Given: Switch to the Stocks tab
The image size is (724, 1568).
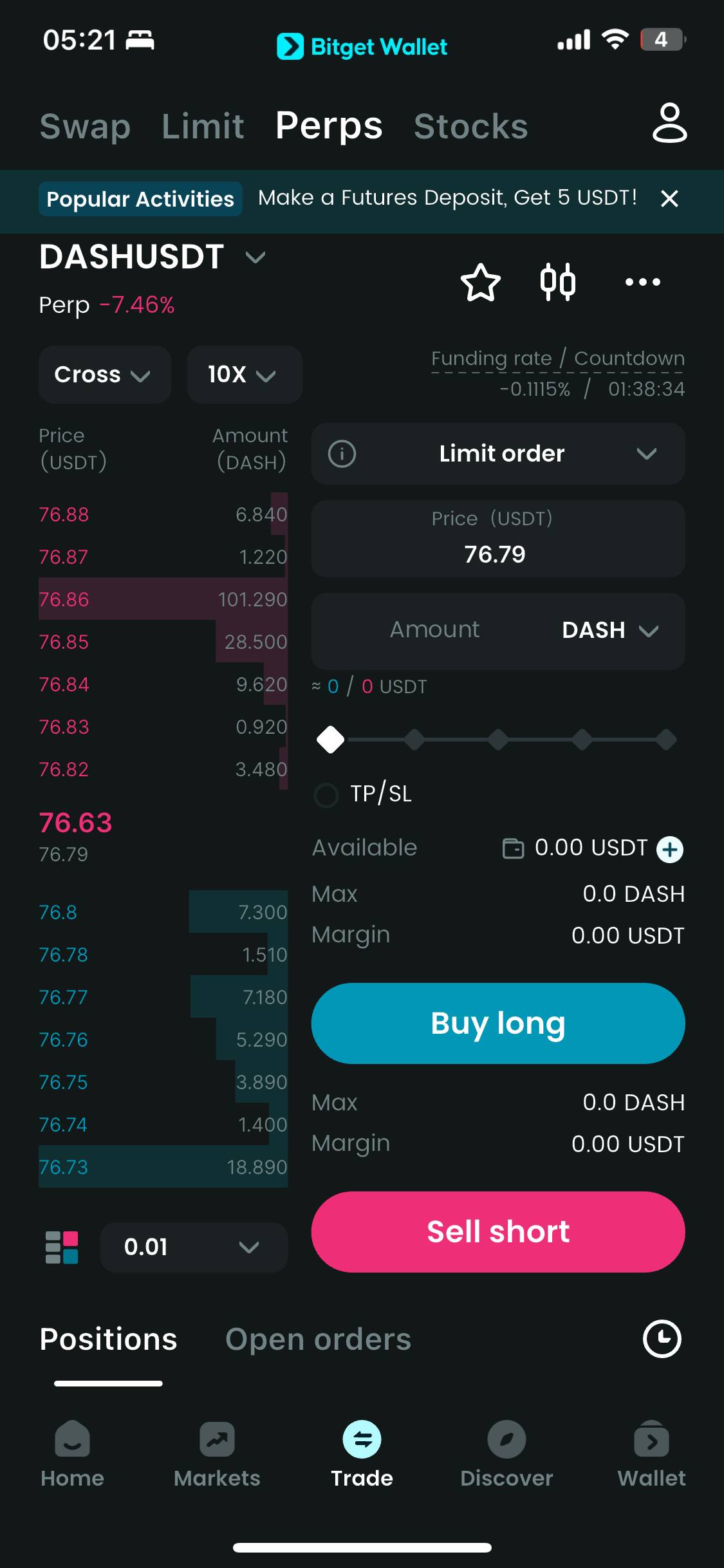Looking at the screenshot, I should tap(470, 126).
